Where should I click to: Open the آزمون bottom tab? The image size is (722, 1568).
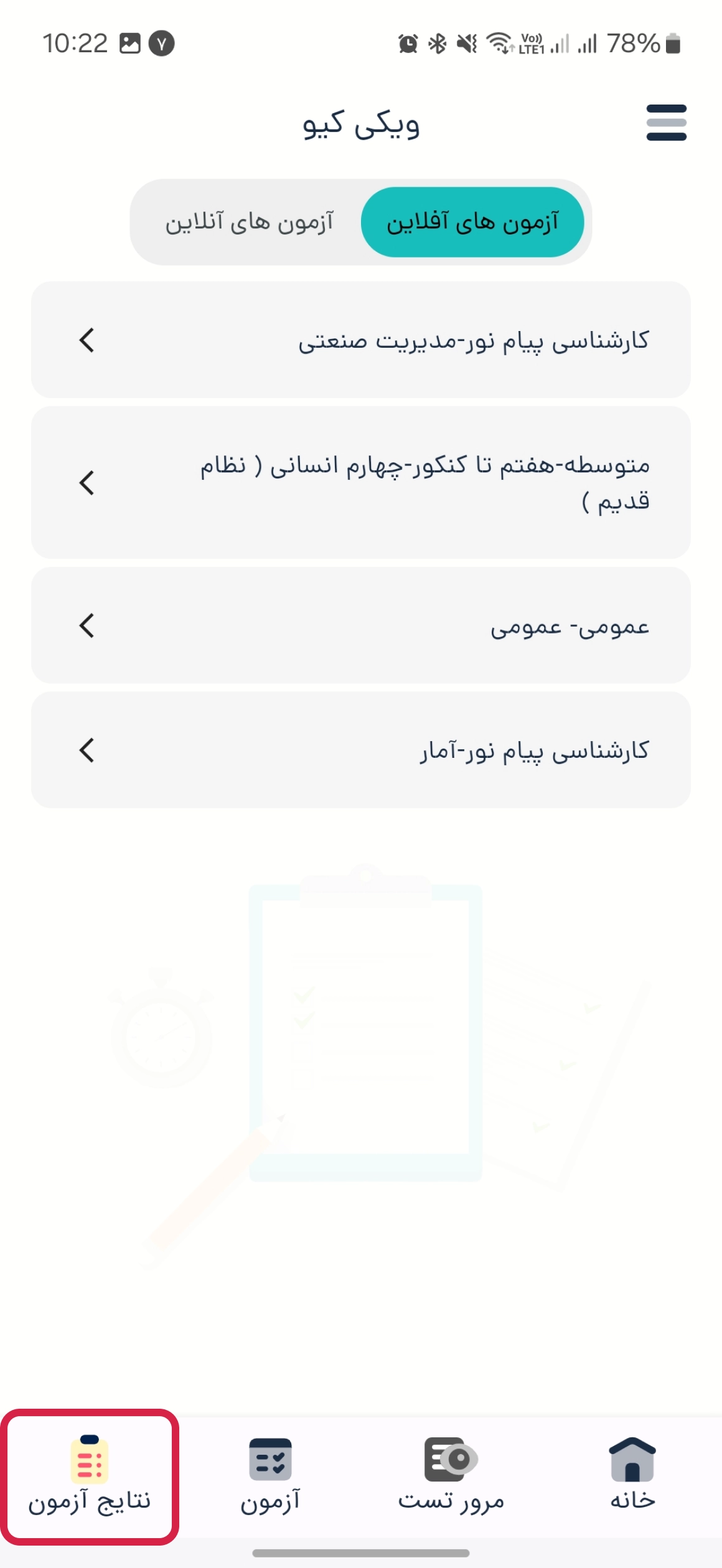click(x=271, y=1476)
